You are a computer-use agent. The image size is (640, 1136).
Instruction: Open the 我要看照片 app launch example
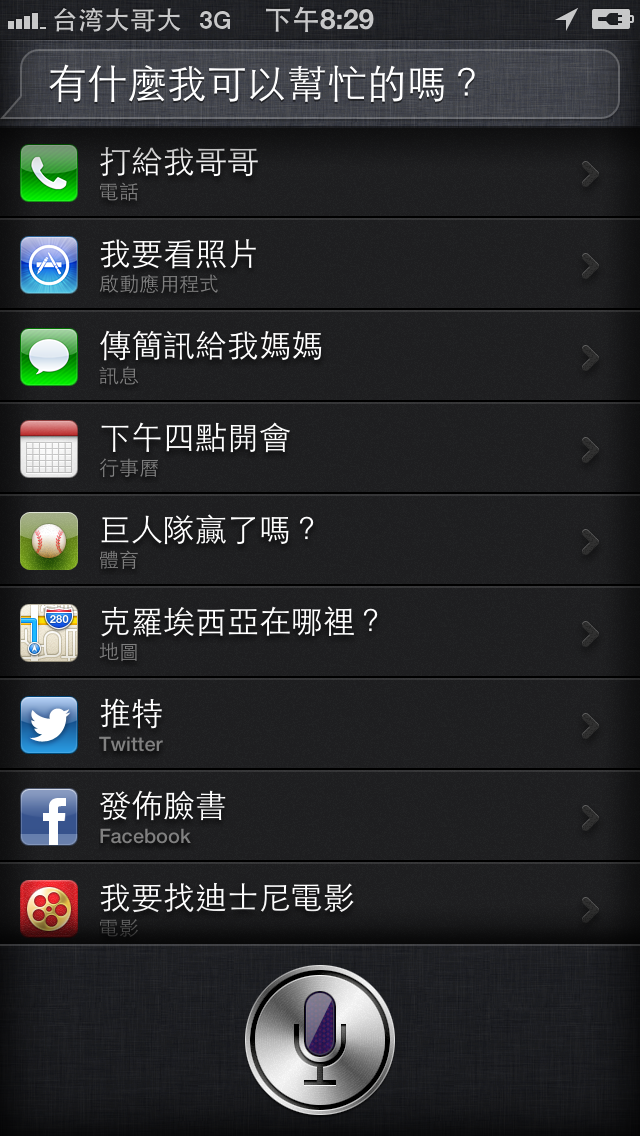(320, 264)
